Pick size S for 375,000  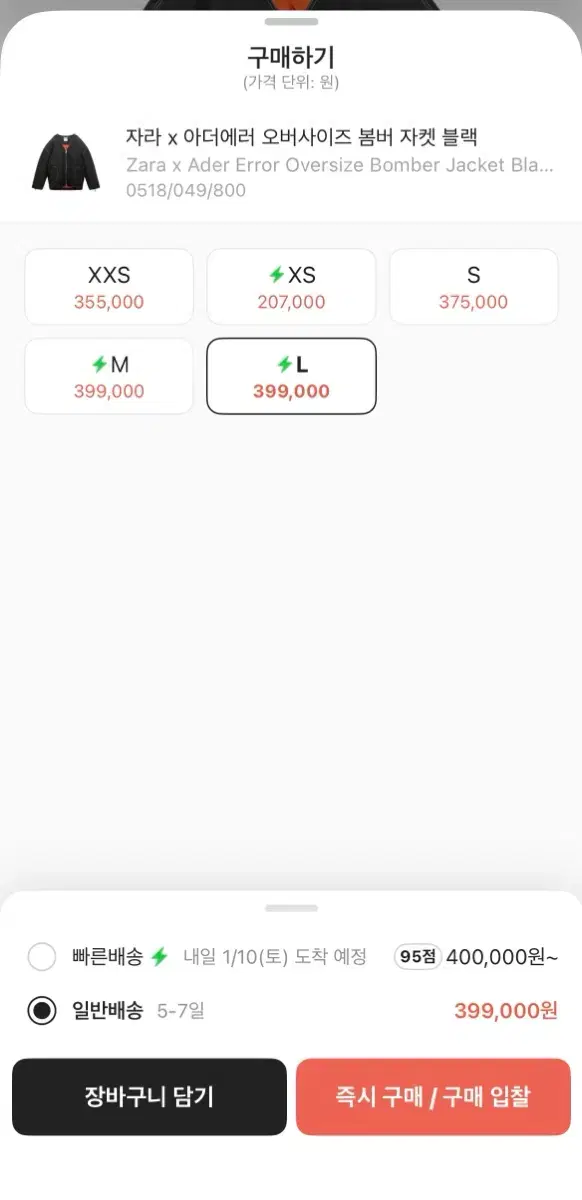pos(474,287)
